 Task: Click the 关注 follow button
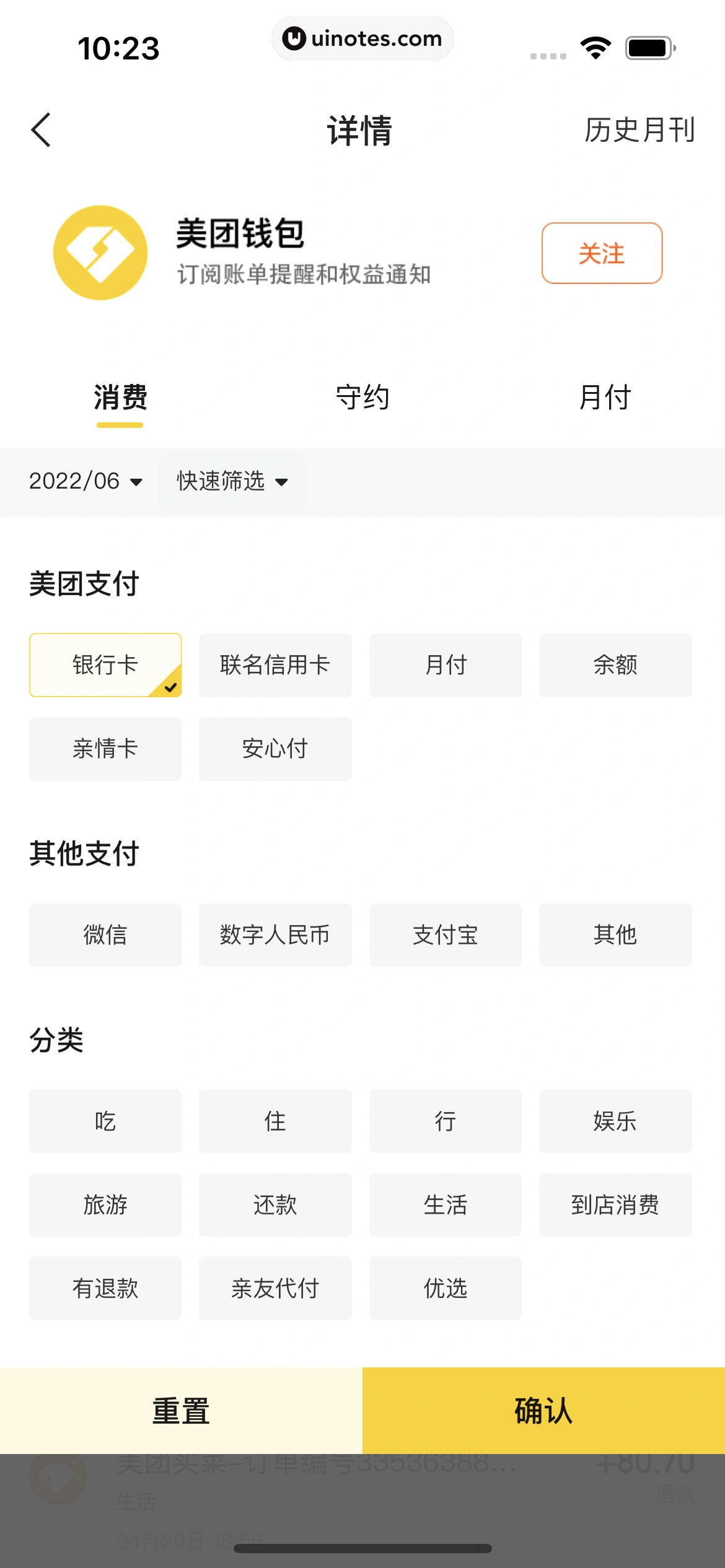(602, 253)
